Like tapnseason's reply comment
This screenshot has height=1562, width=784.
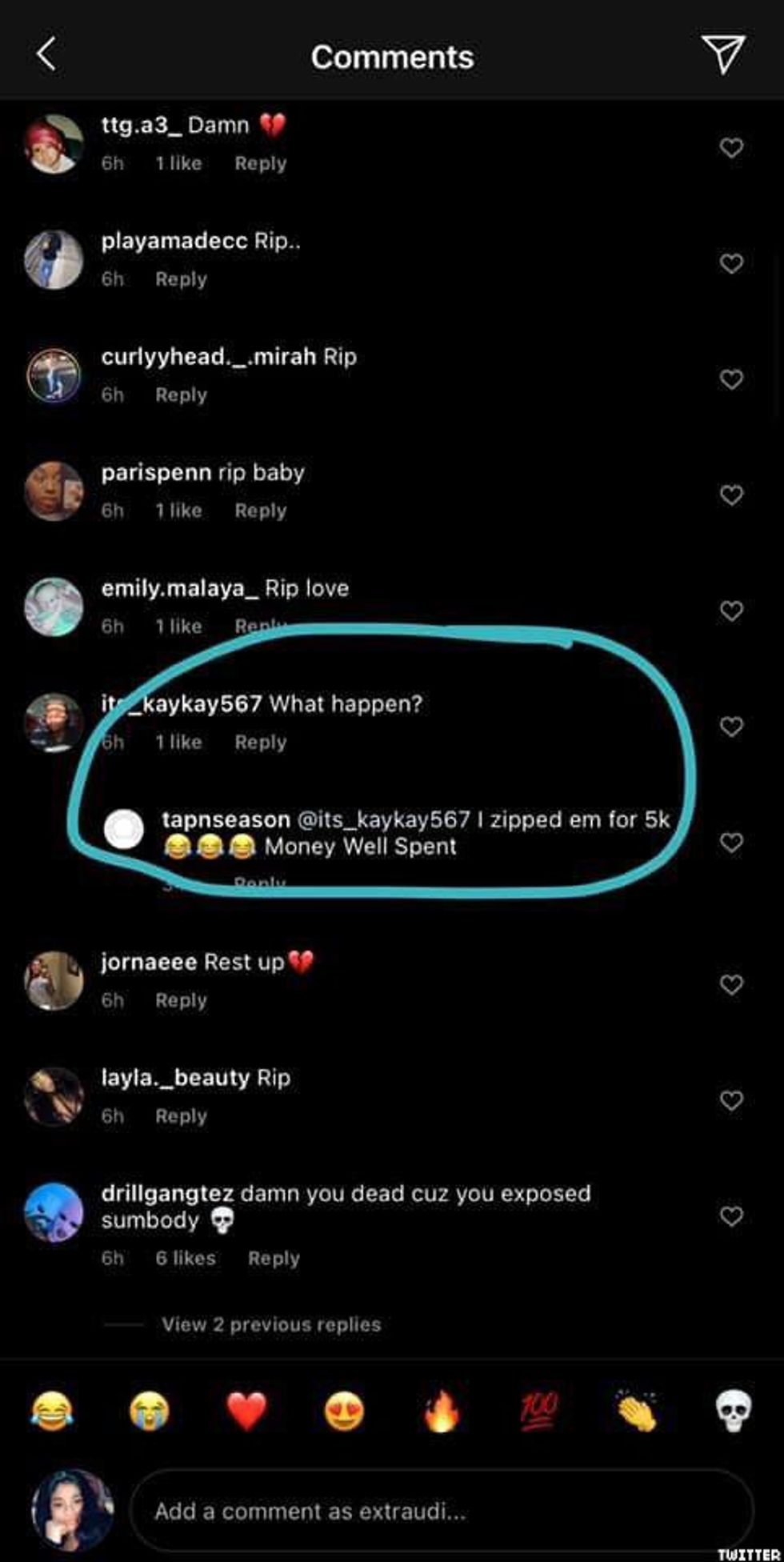(731, 842)
